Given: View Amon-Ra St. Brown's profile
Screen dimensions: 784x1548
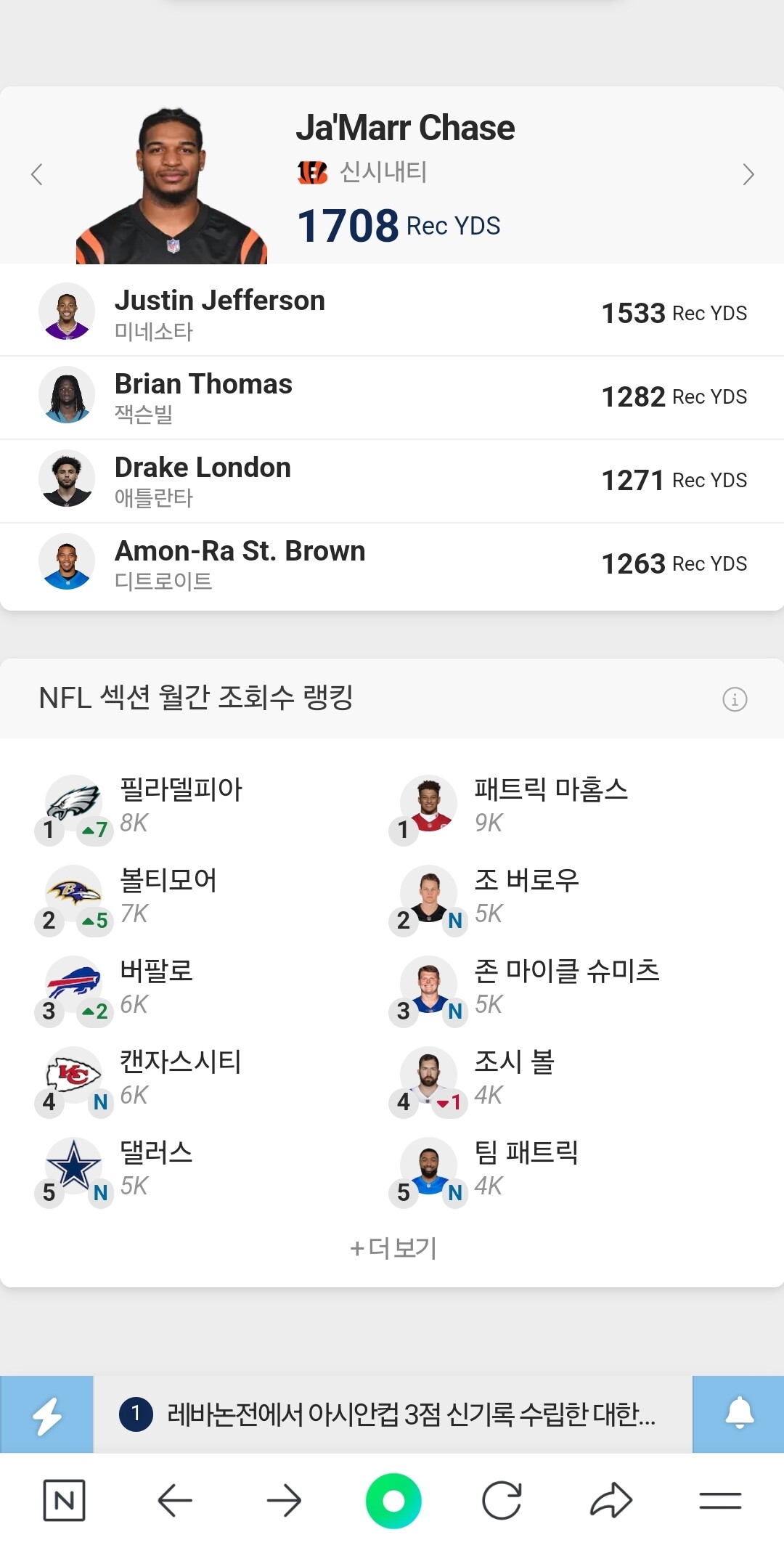Looking at the screenshot, I should (392, 564).
